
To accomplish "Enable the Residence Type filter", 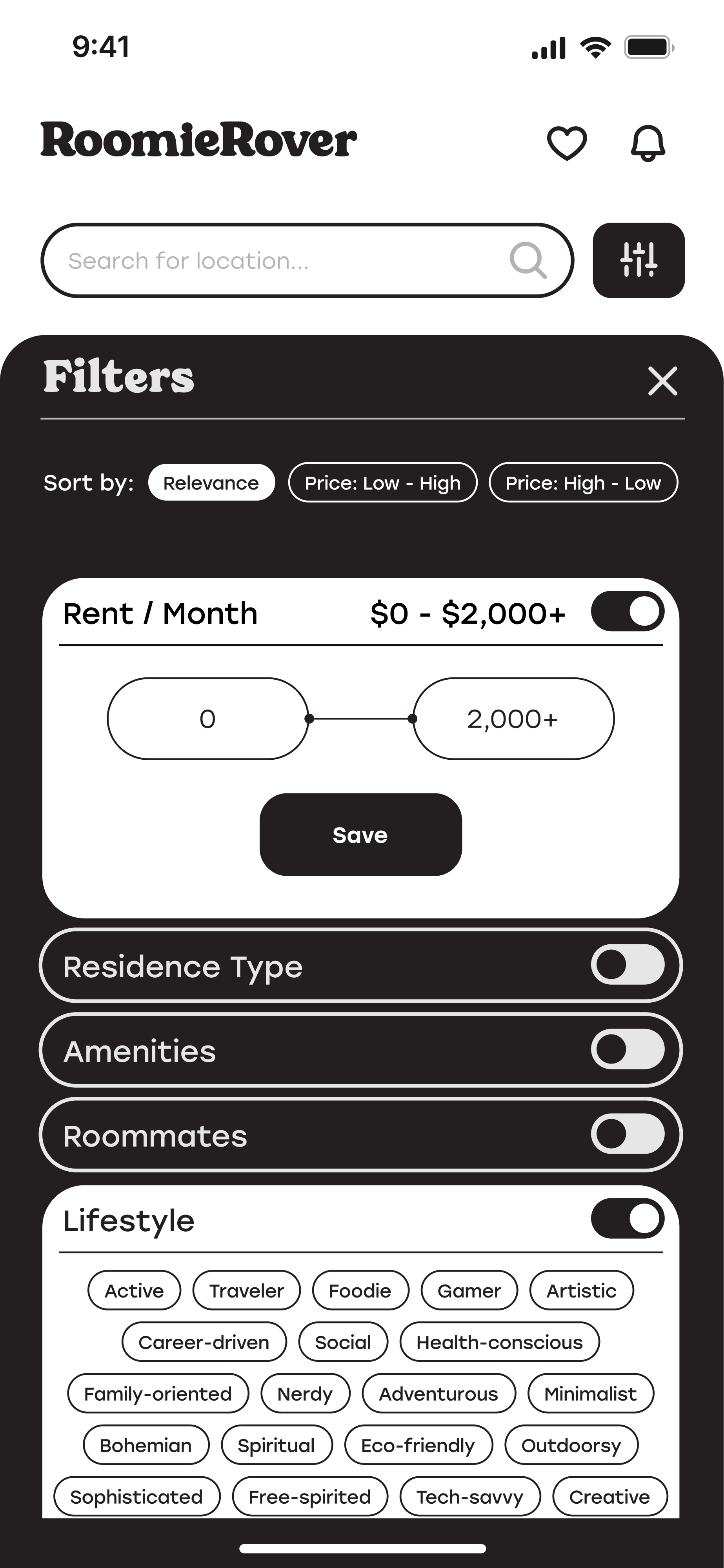I will point(627,965).
